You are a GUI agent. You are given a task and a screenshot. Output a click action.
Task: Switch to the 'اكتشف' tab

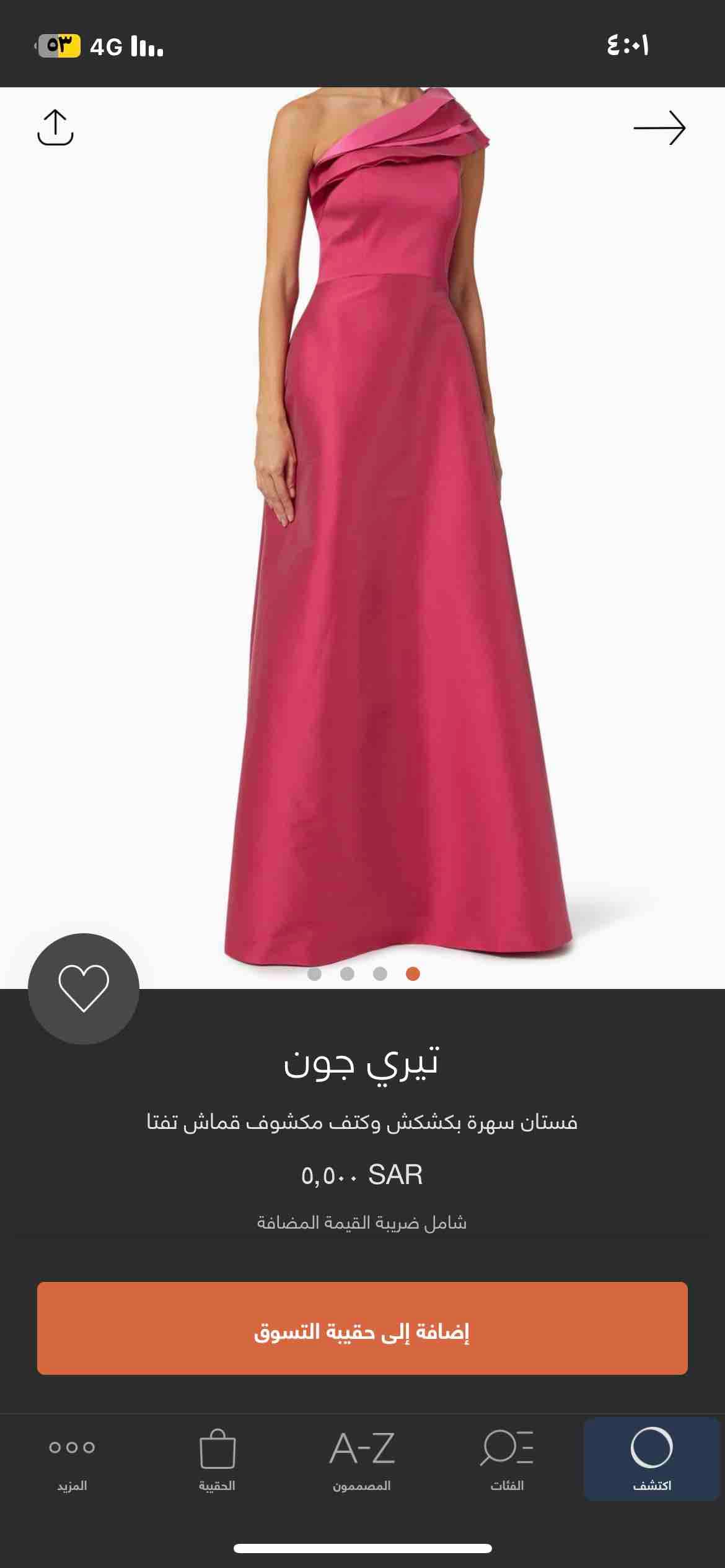pyautogui.click(x=652, y=1458)
